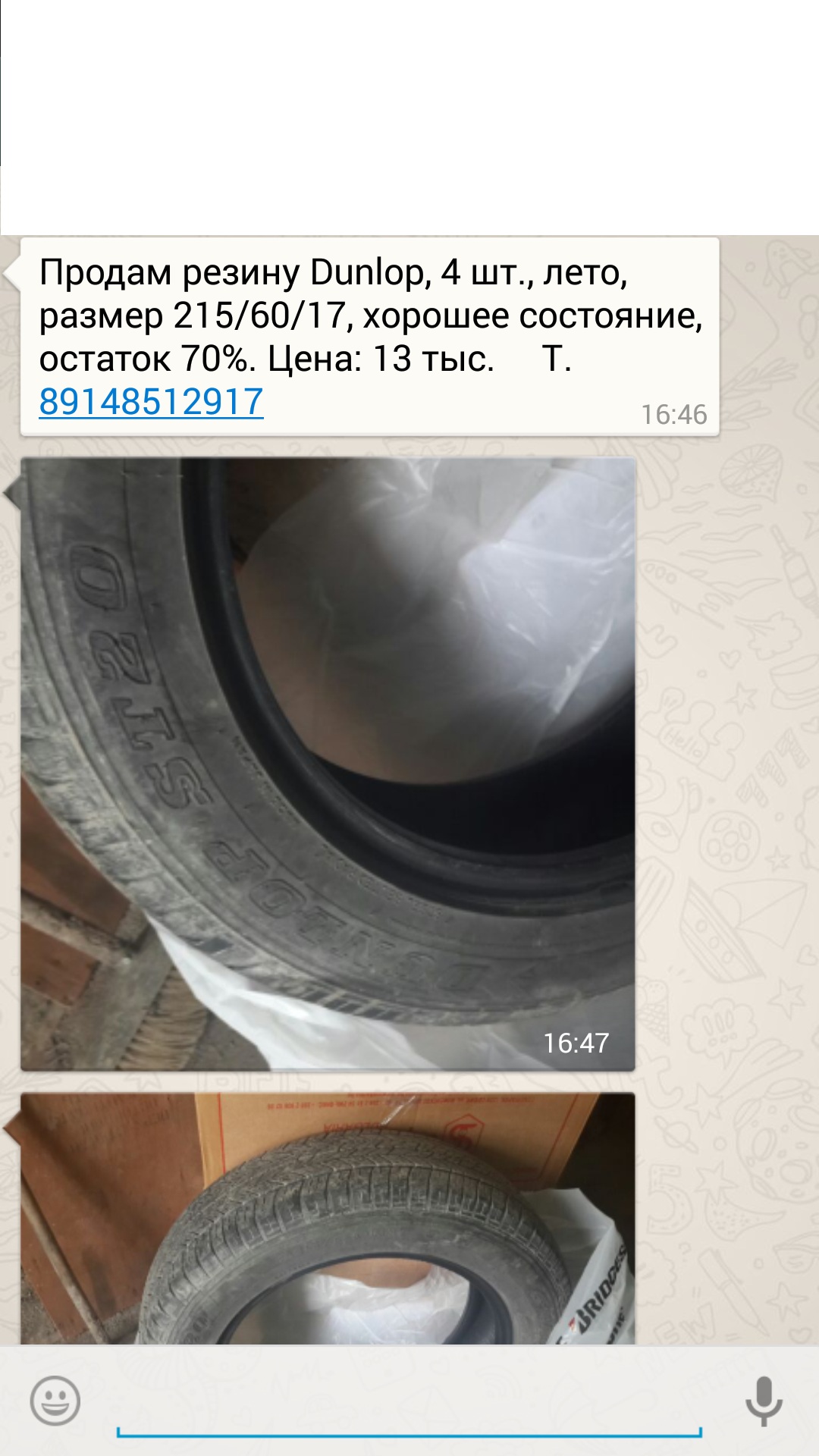Image resolution: width=819 pixels, height=1456 pixels.
Task: Open the emoji picker
Action: [x=55, y=1401]
